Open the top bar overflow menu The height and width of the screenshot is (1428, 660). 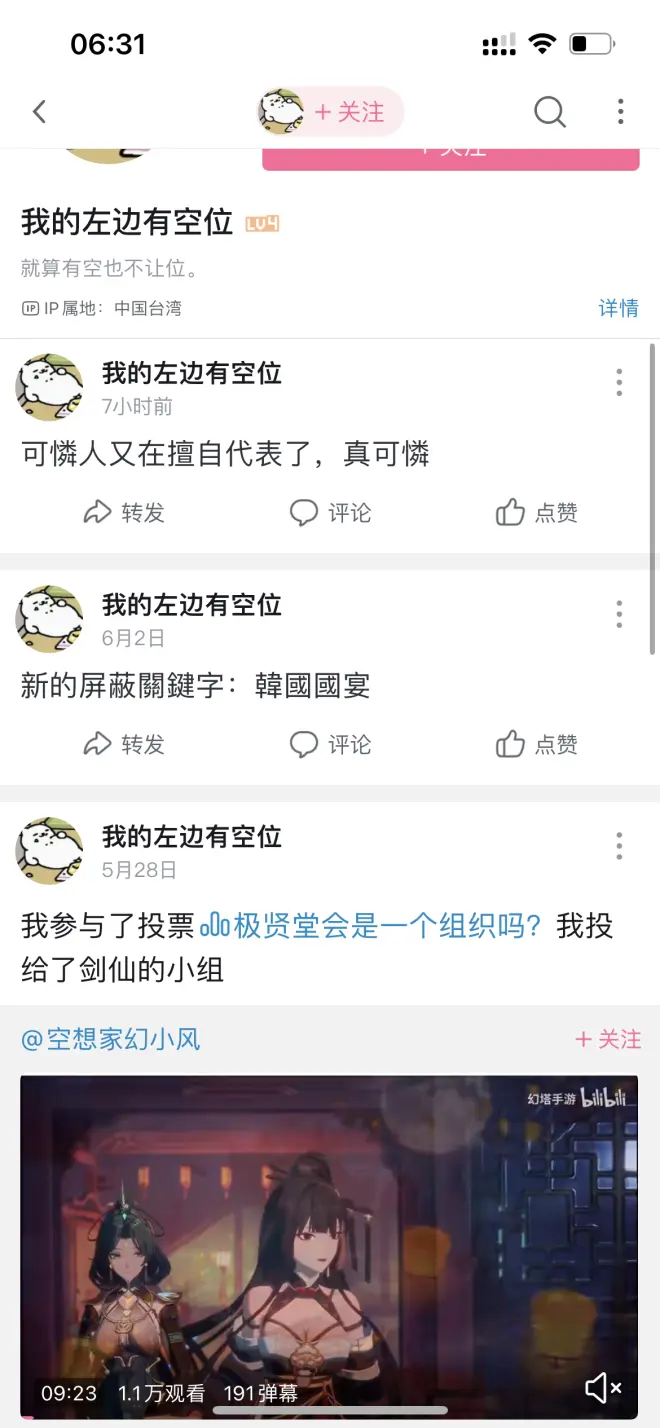pos(620,111)
